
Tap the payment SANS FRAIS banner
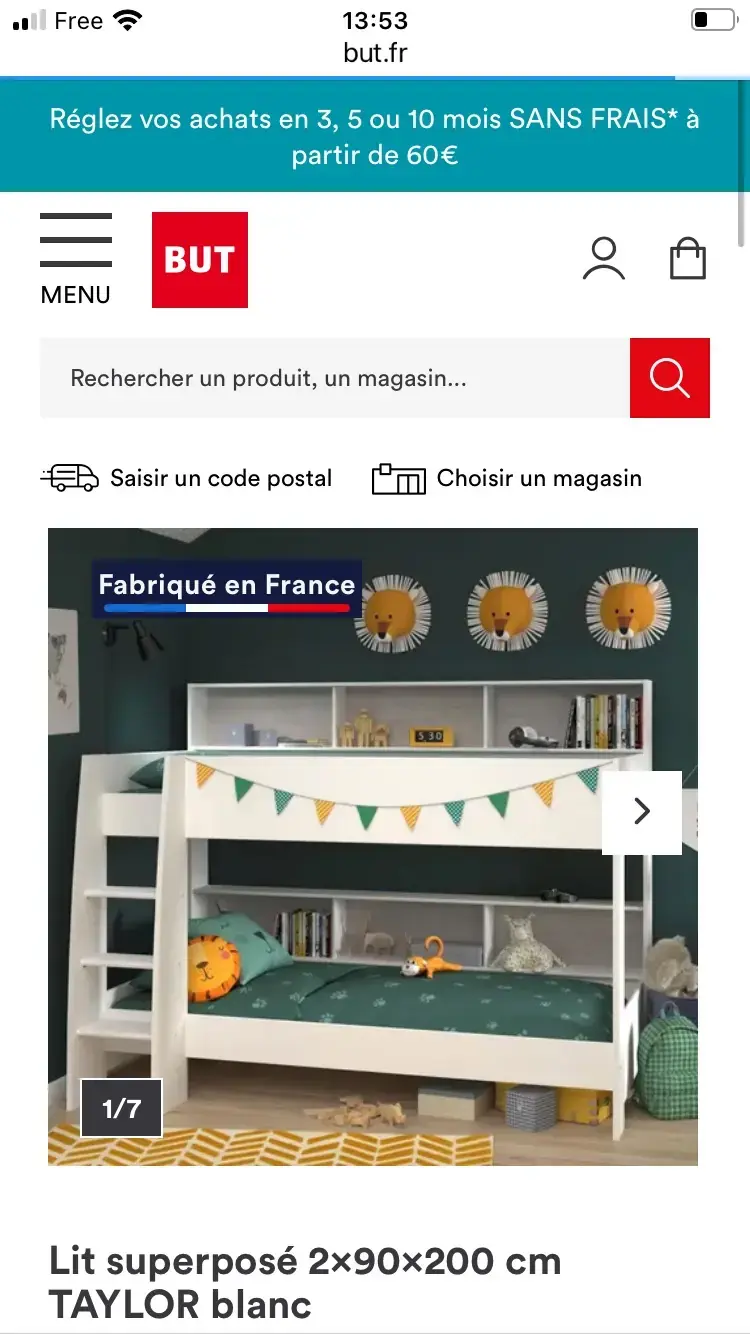(374, 137)
